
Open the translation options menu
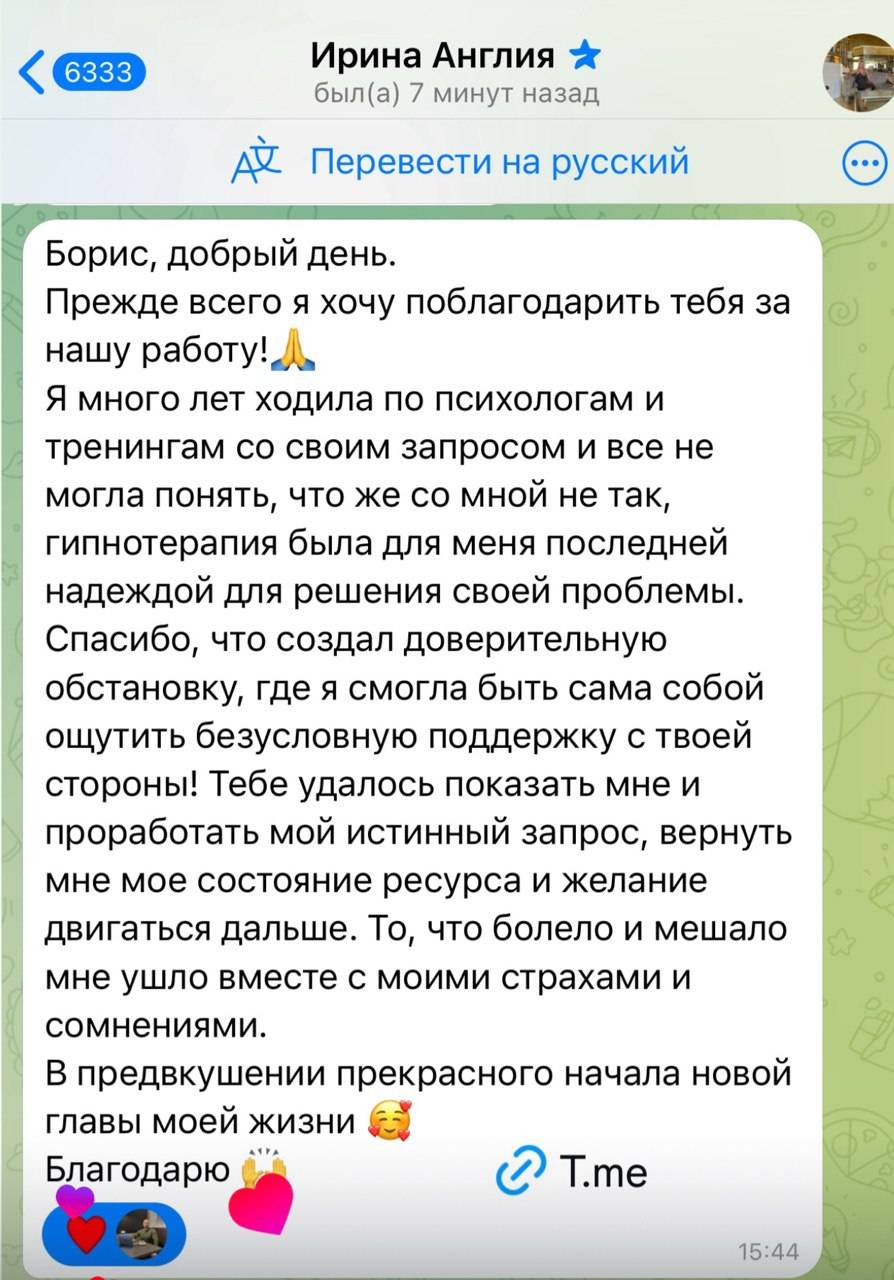pos(864,163)
